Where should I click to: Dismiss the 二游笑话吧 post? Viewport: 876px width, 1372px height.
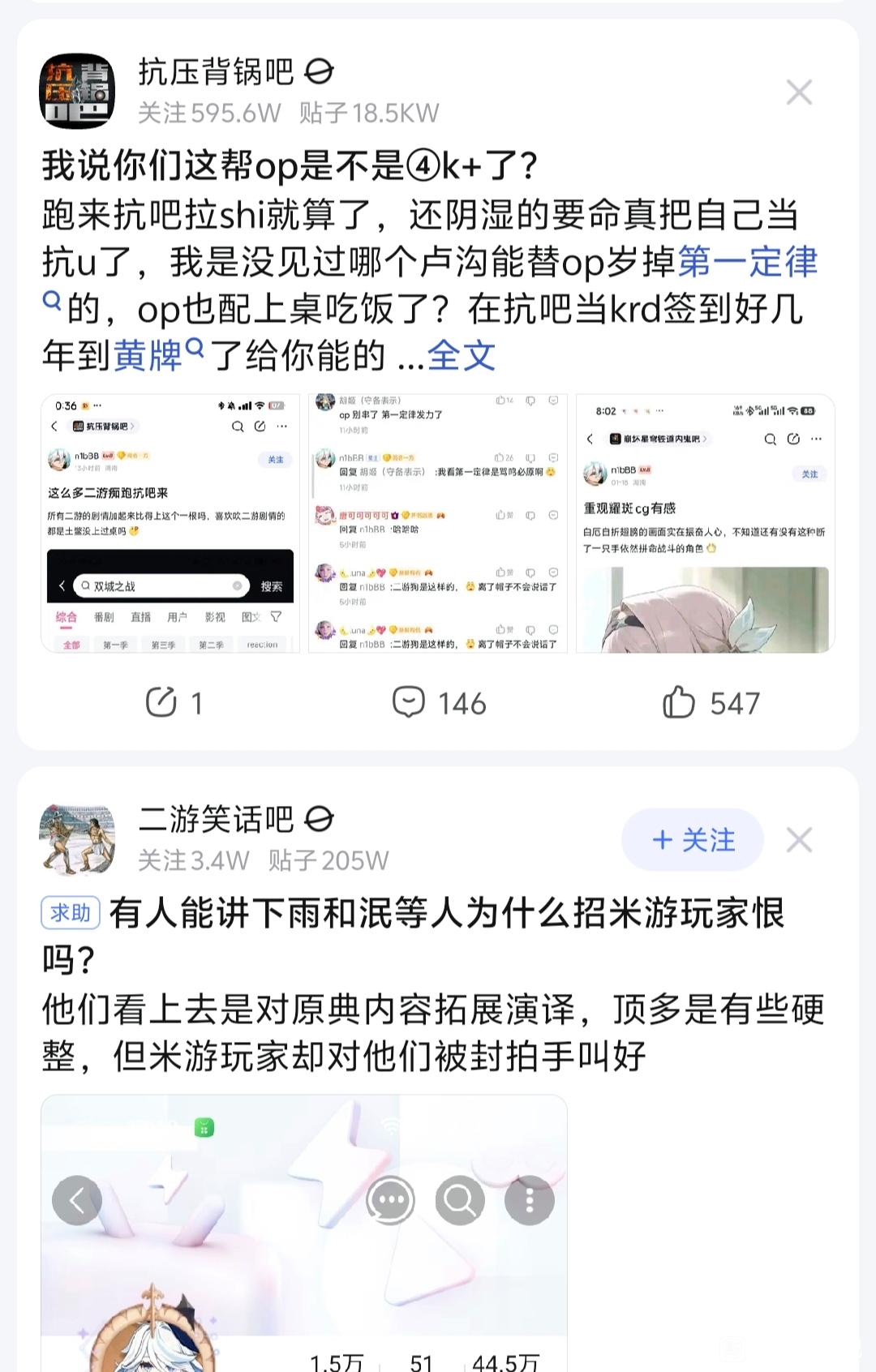pos(799,840)
